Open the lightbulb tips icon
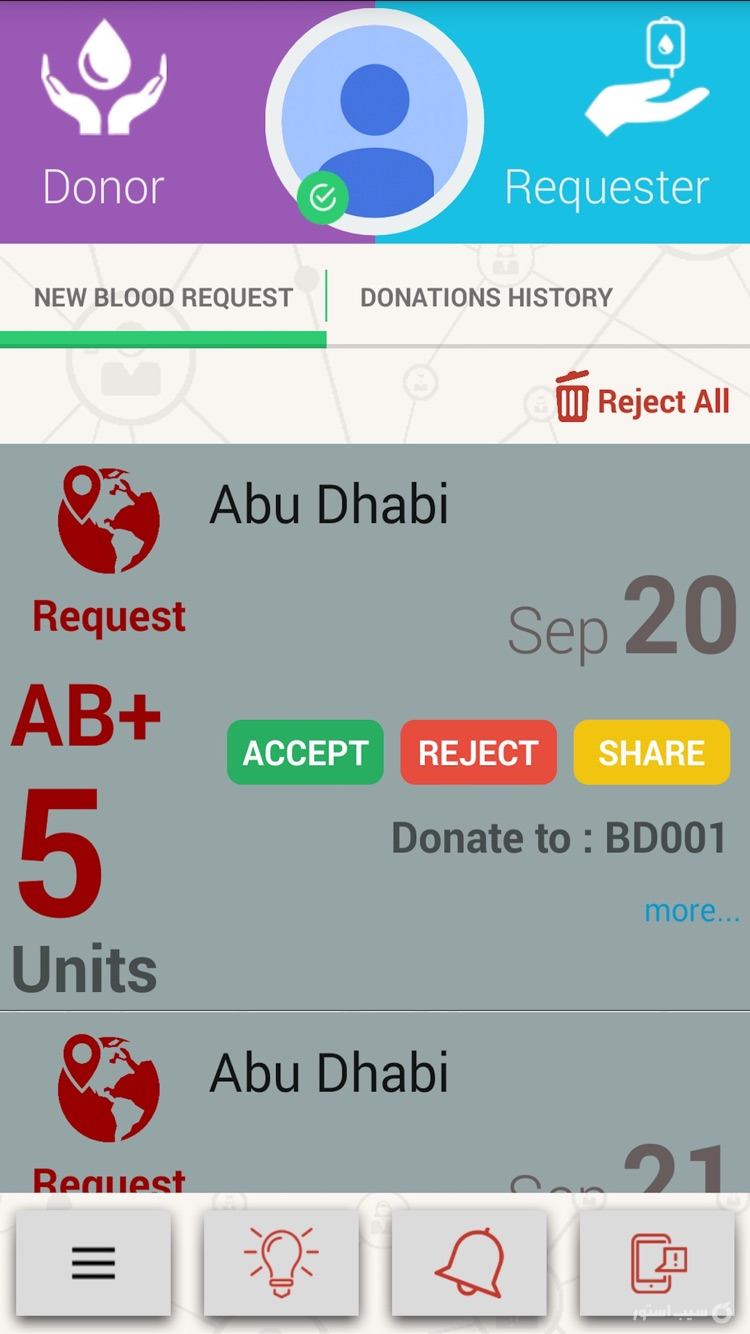The image size is (750, 1334). [x=281, y=1260]
